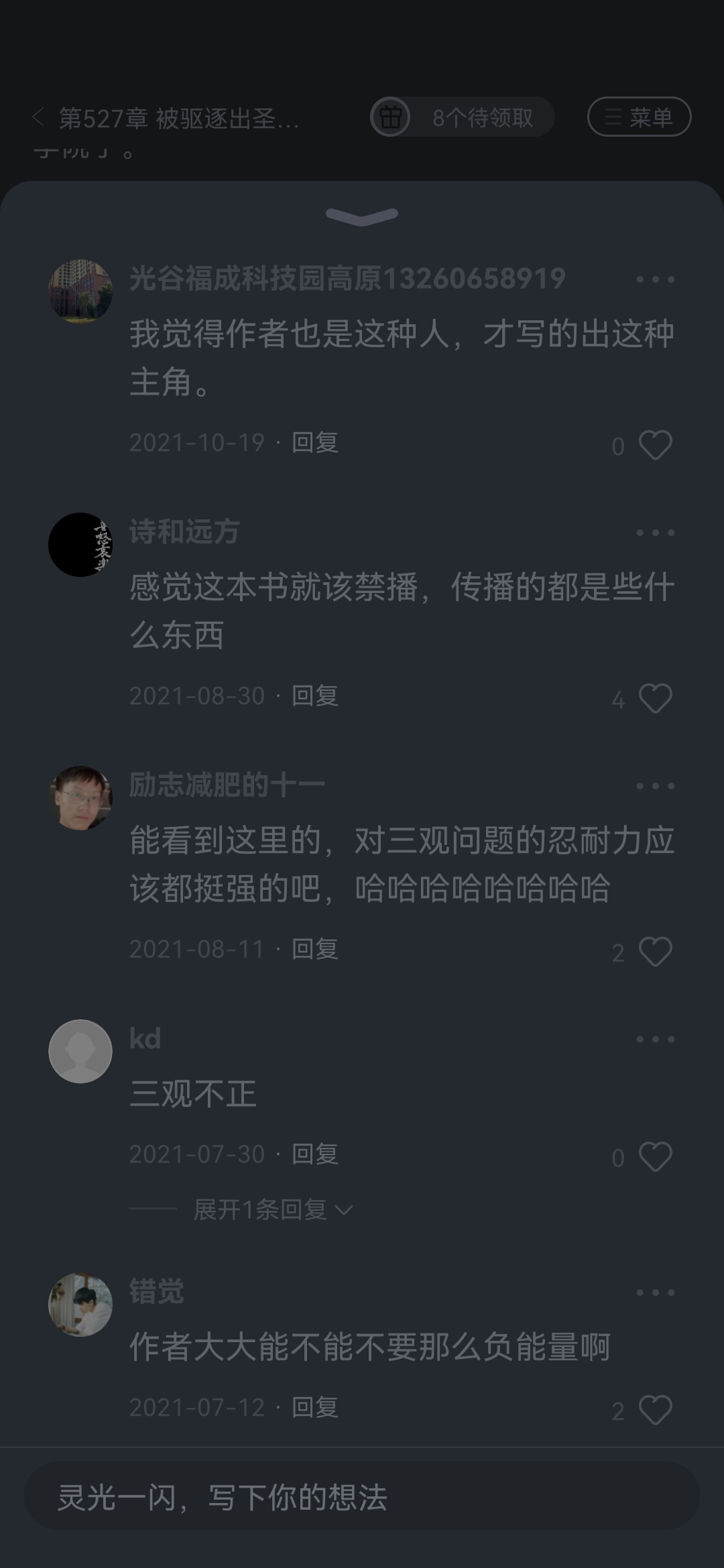Collapse the comments panel with the down handle
The height and width of the screenshot is (1568, 724).
tap(362, 216)
